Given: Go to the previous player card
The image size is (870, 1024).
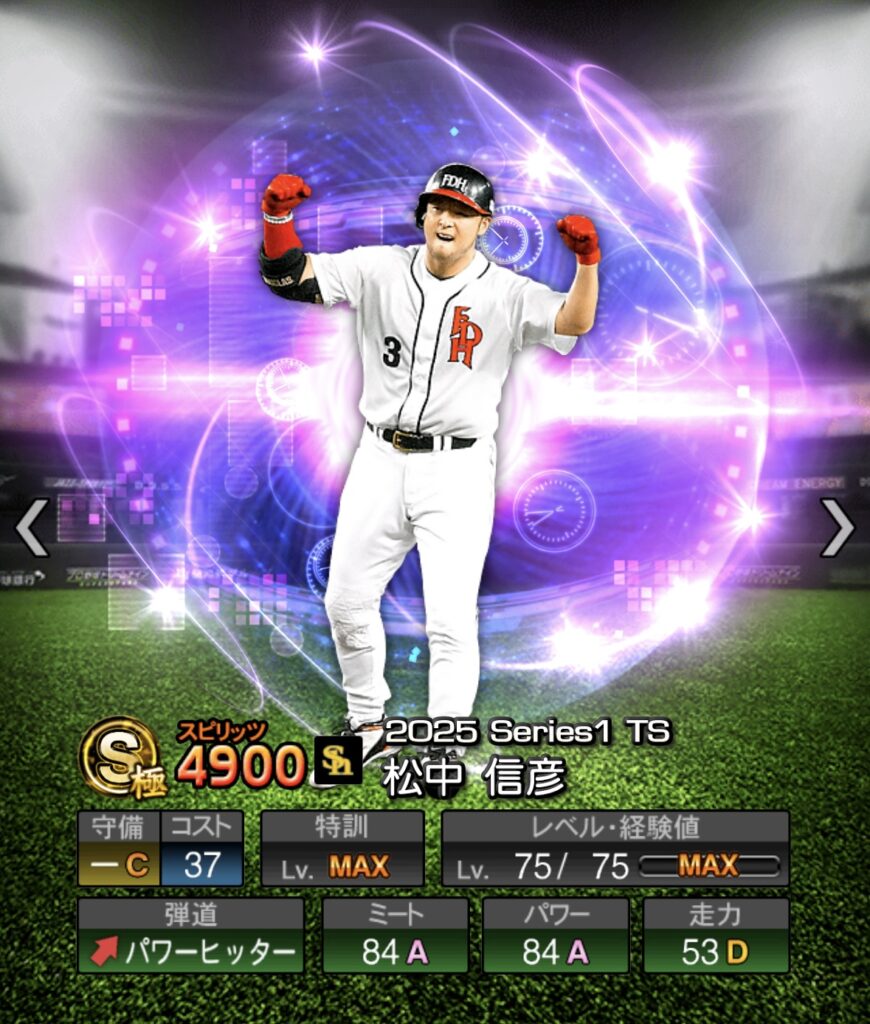Looking at the screenshot, I should [32, 527].
